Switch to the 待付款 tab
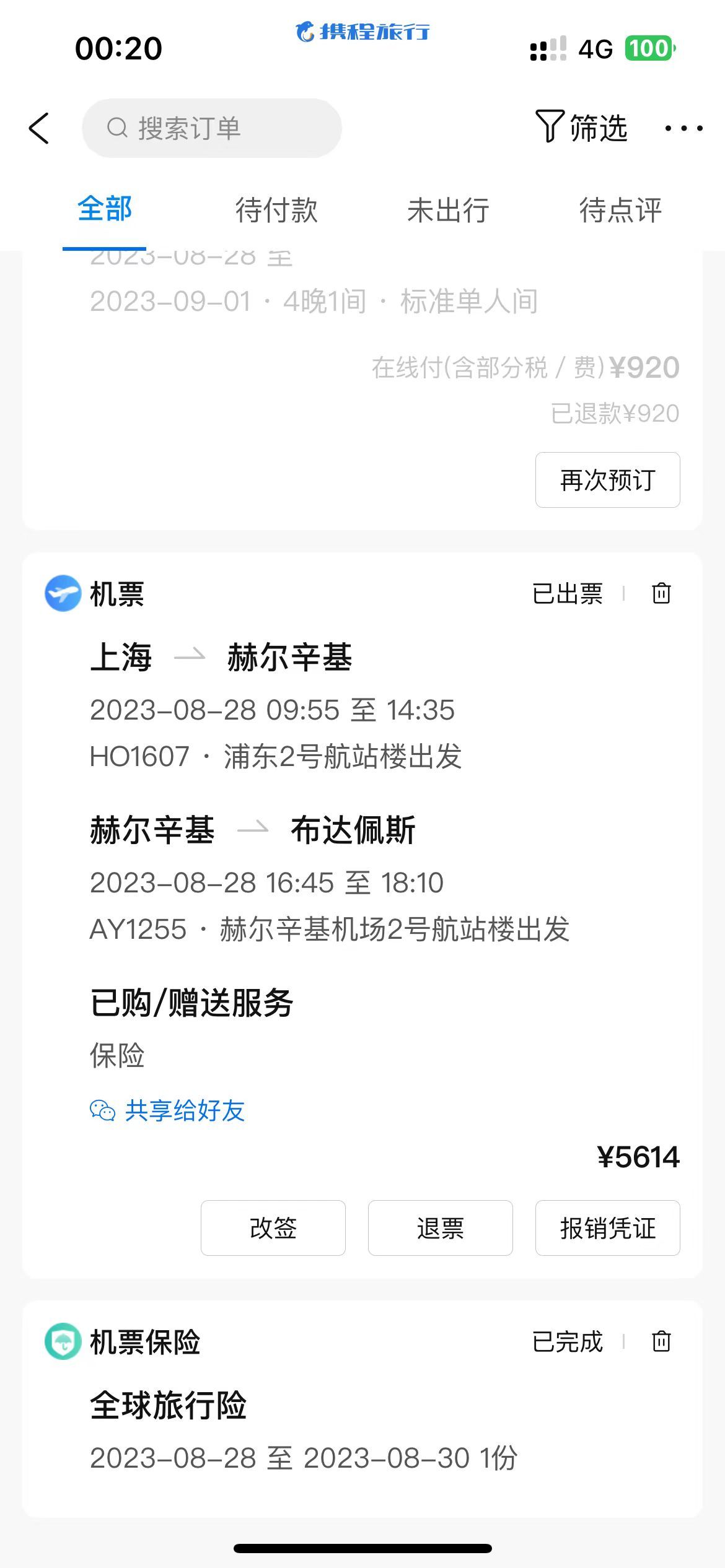Screen dimensions: 725x1568 tap(275, 211)
